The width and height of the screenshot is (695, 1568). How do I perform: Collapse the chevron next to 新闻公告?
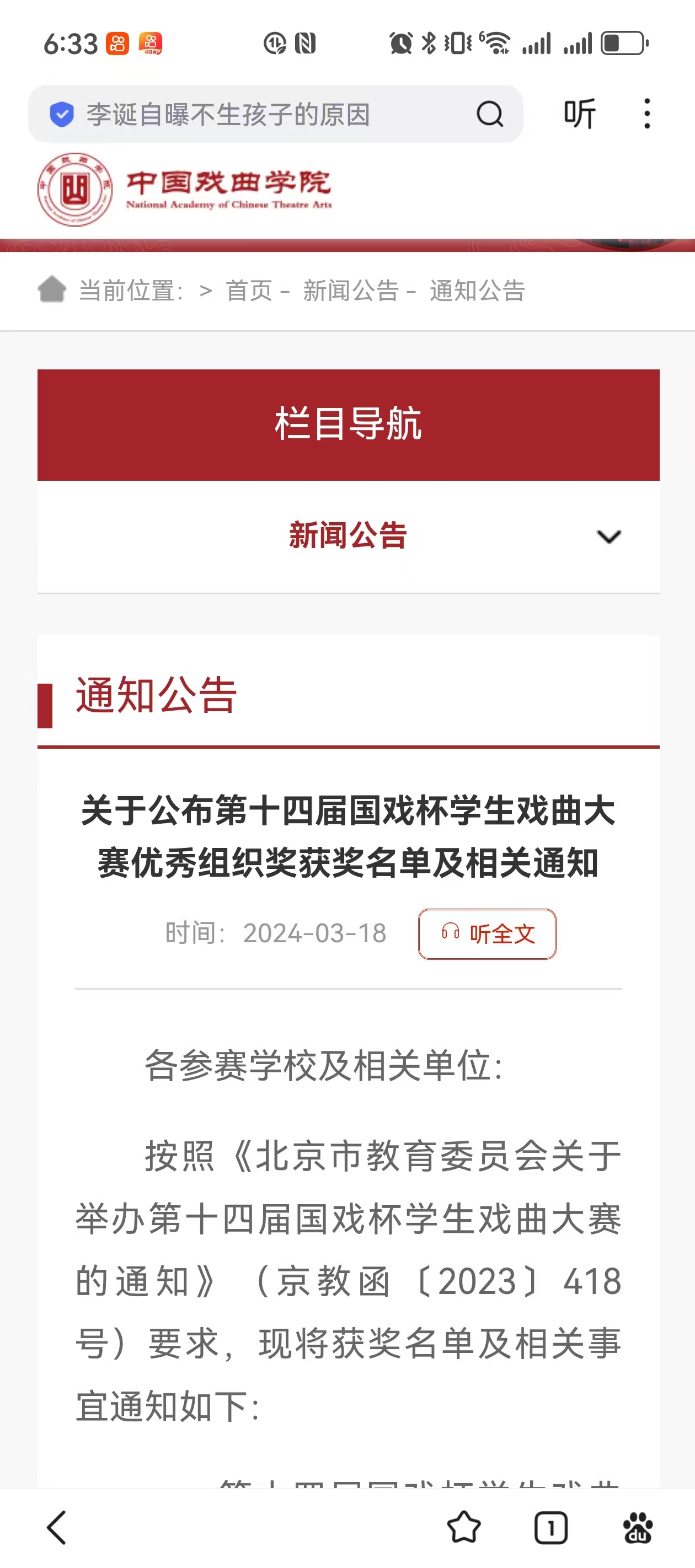click(608, 536)
